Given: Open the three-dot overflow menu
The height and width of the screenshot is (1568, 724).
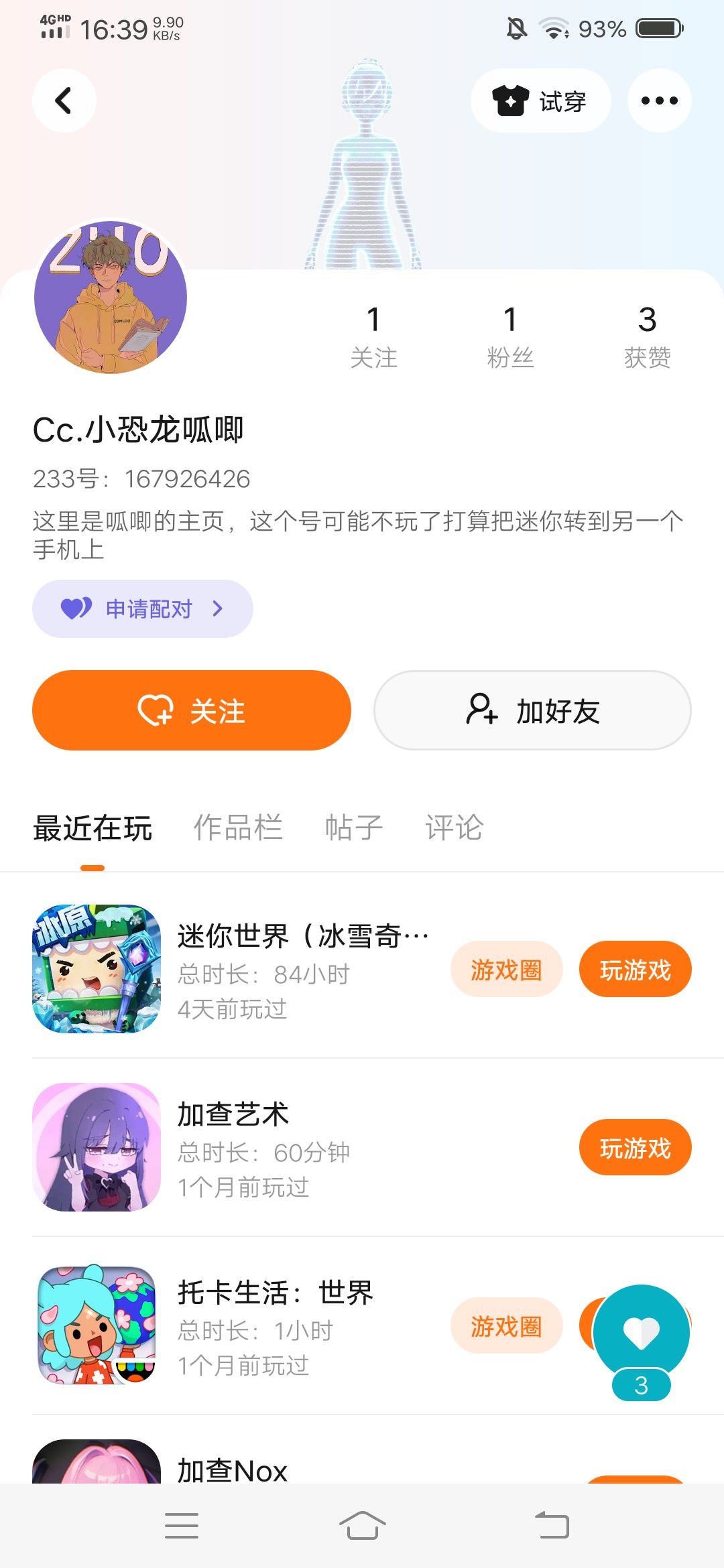Looking at the screenshot, I should [659, 101].
